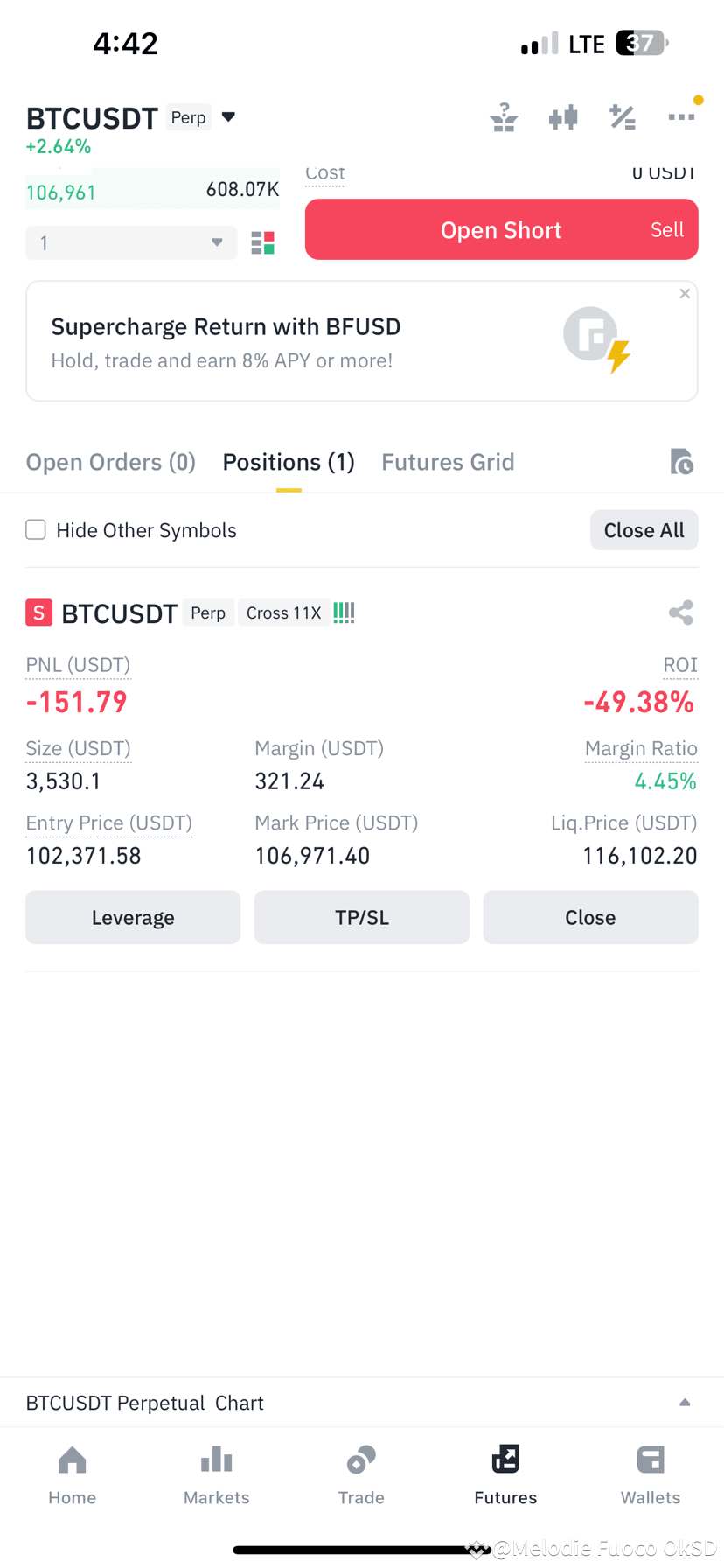
Task: Share the BTCUSDT position
Action: point(681,612)
